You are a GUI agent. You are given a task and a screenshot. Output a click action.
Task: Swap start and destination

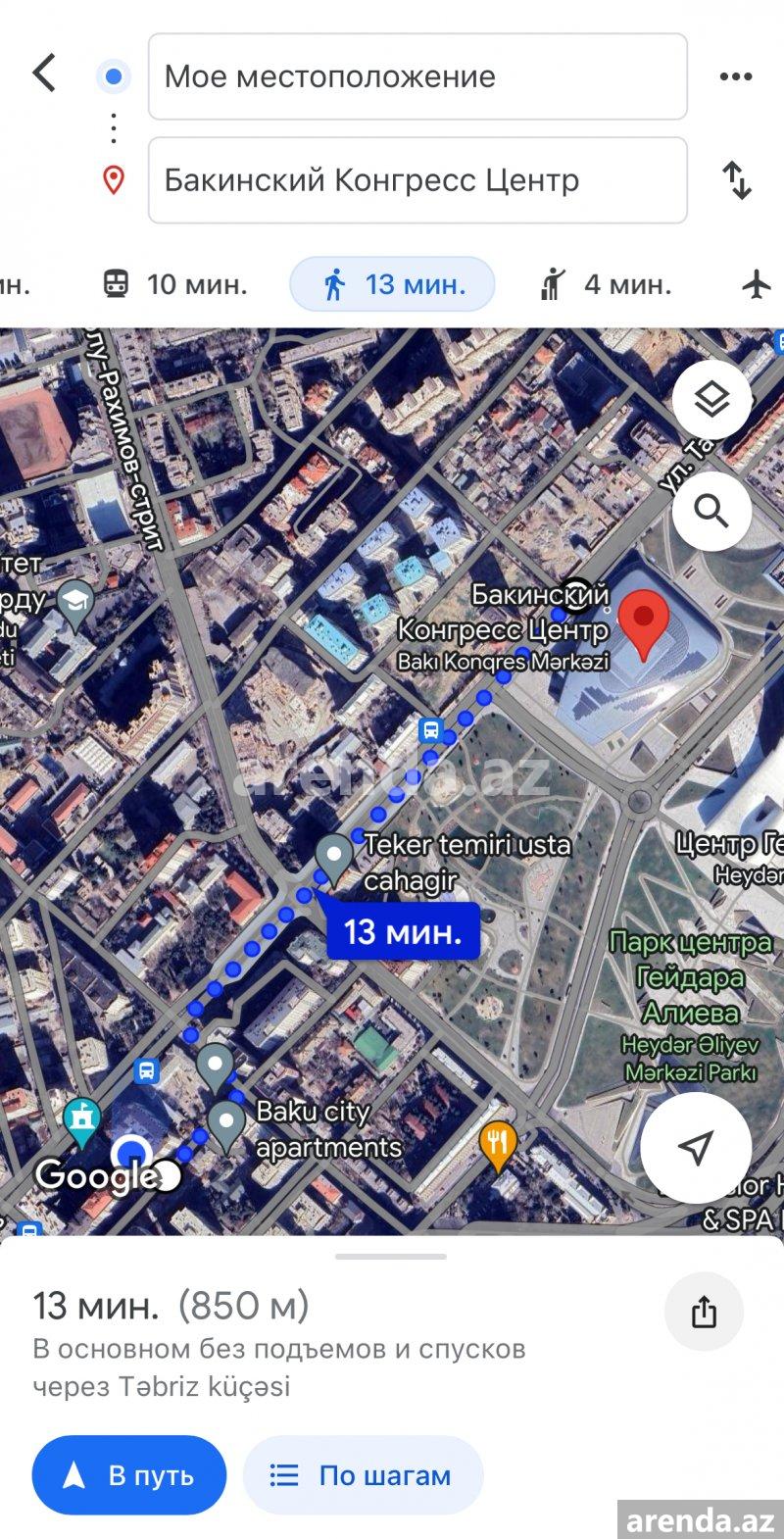(736, 180)
